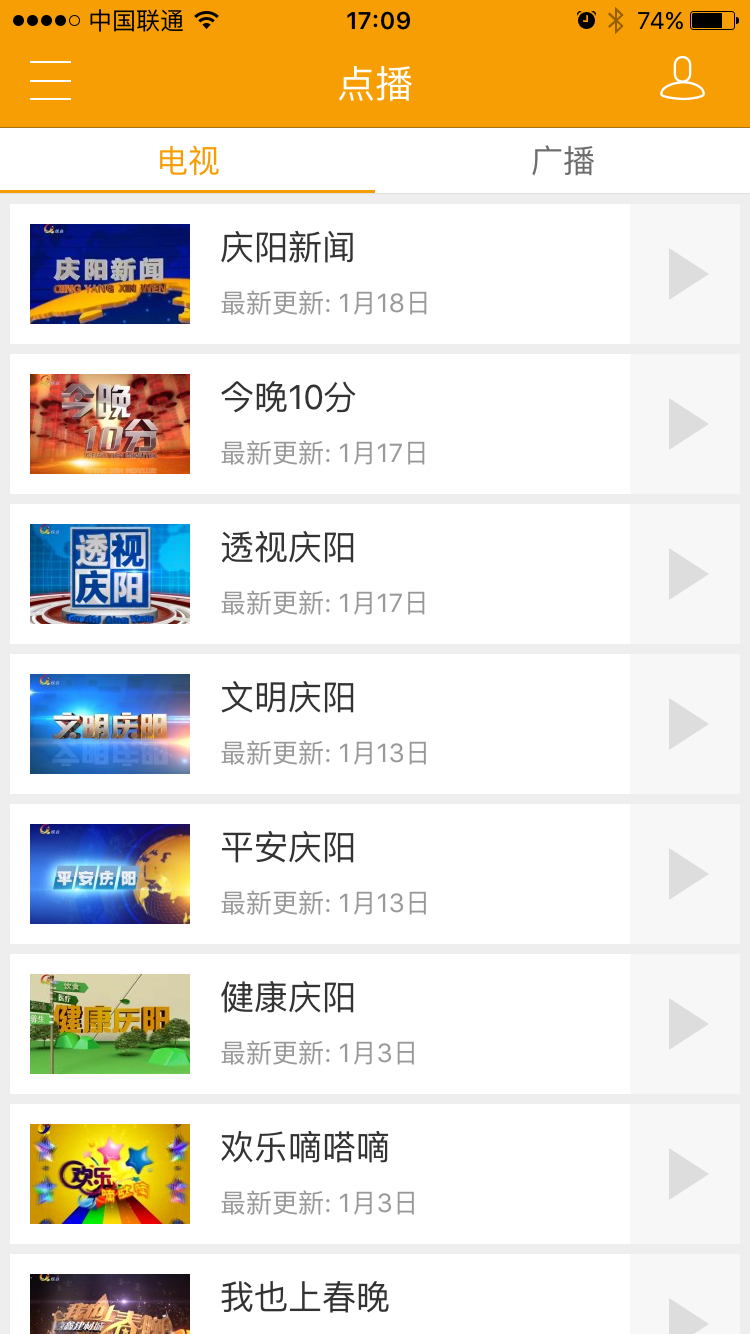Image resolution: width=750 pixels, height=1334 pixels.
Task: Open the 欢乐嘀嗒嘀 program row
Action: coord(320,1174)
